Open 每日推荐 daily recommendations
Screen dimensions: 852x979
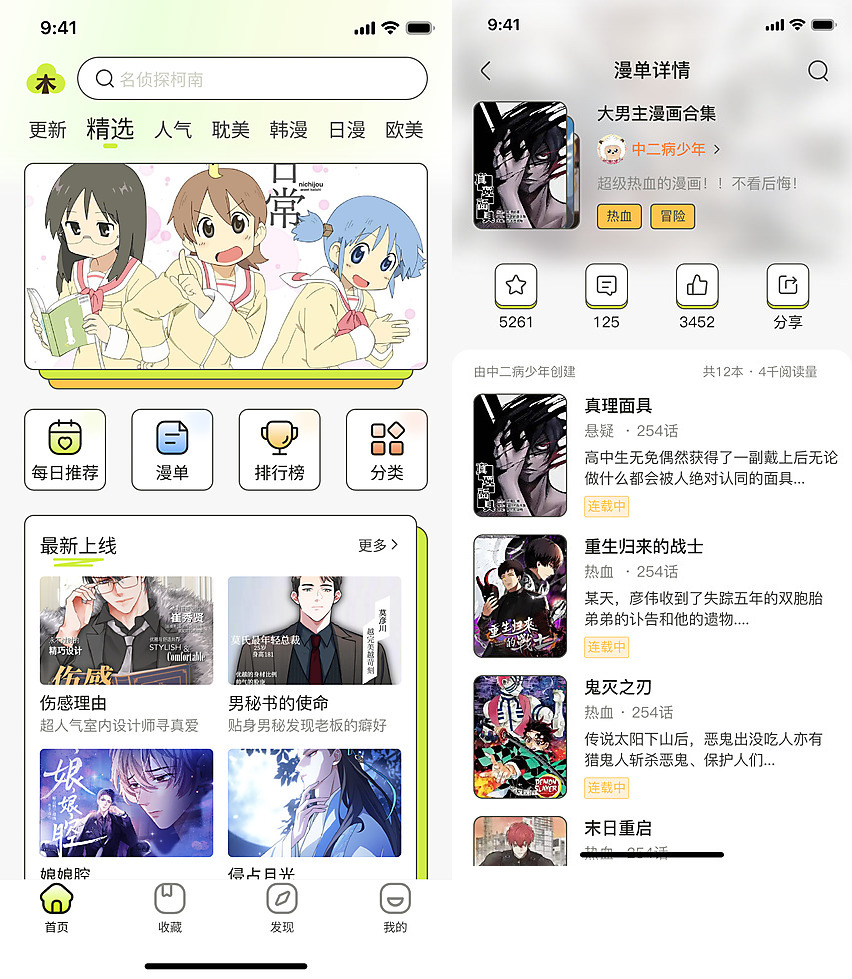point(65,450)
